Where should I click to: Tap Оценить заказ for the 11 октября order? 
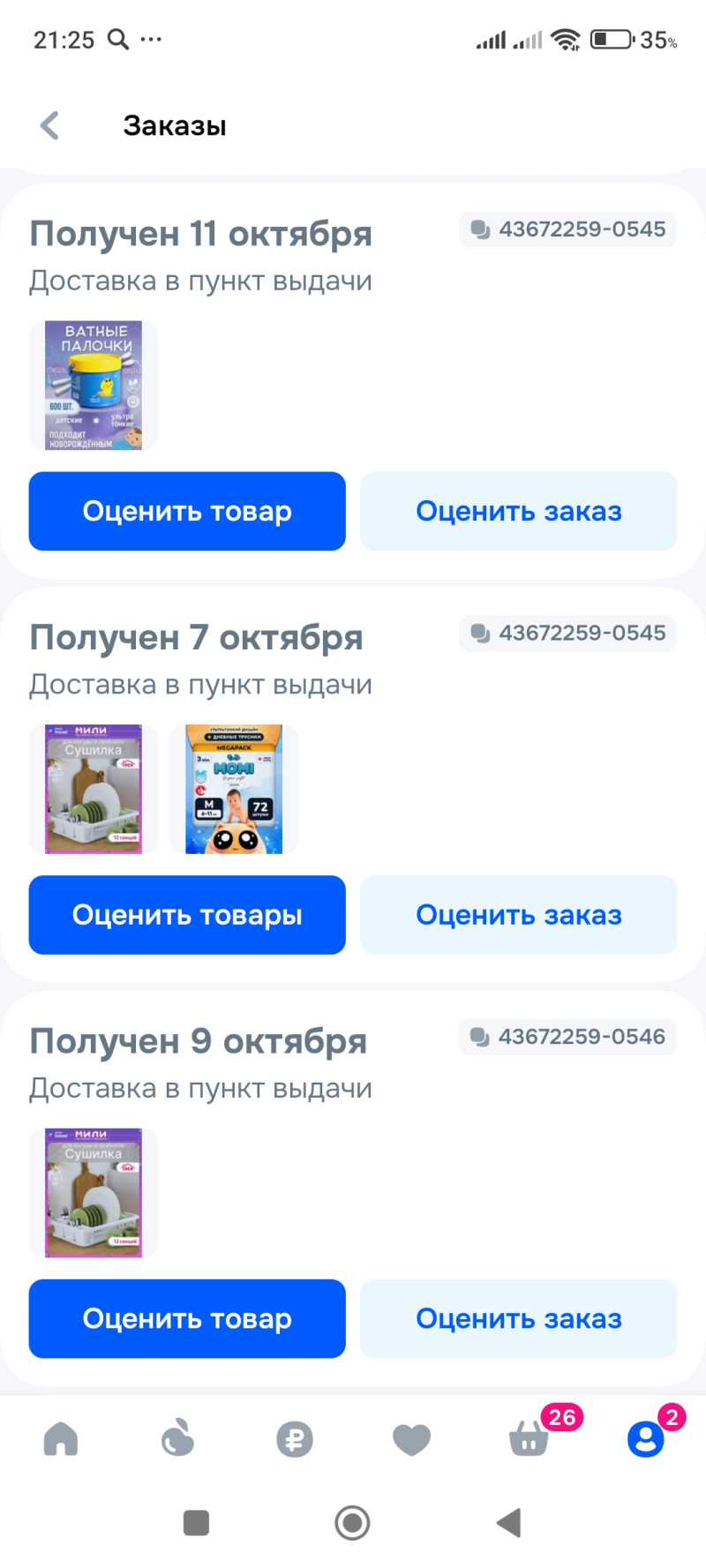(518, 511)
